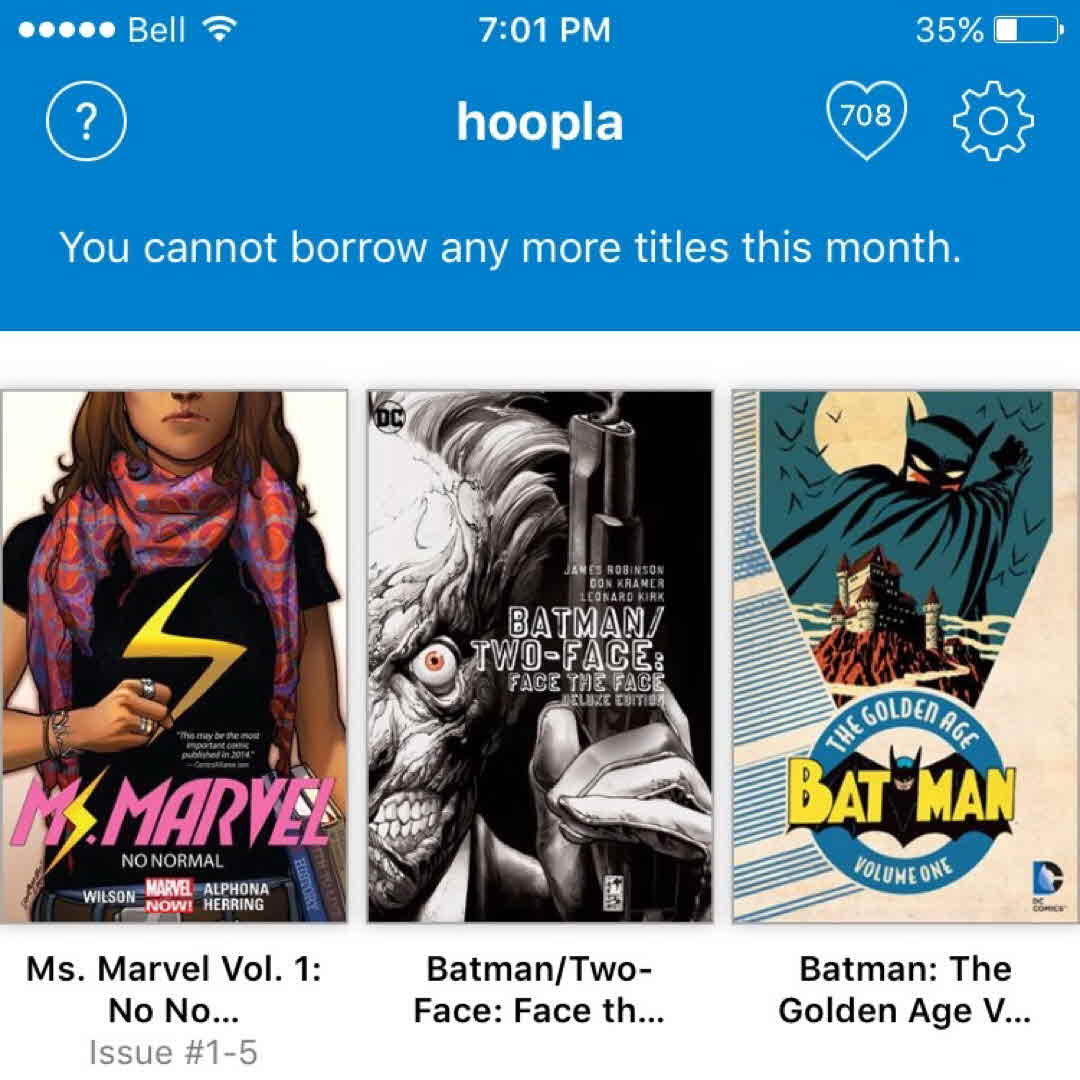
Task: Open the settings gear
Action: [993, 121]
